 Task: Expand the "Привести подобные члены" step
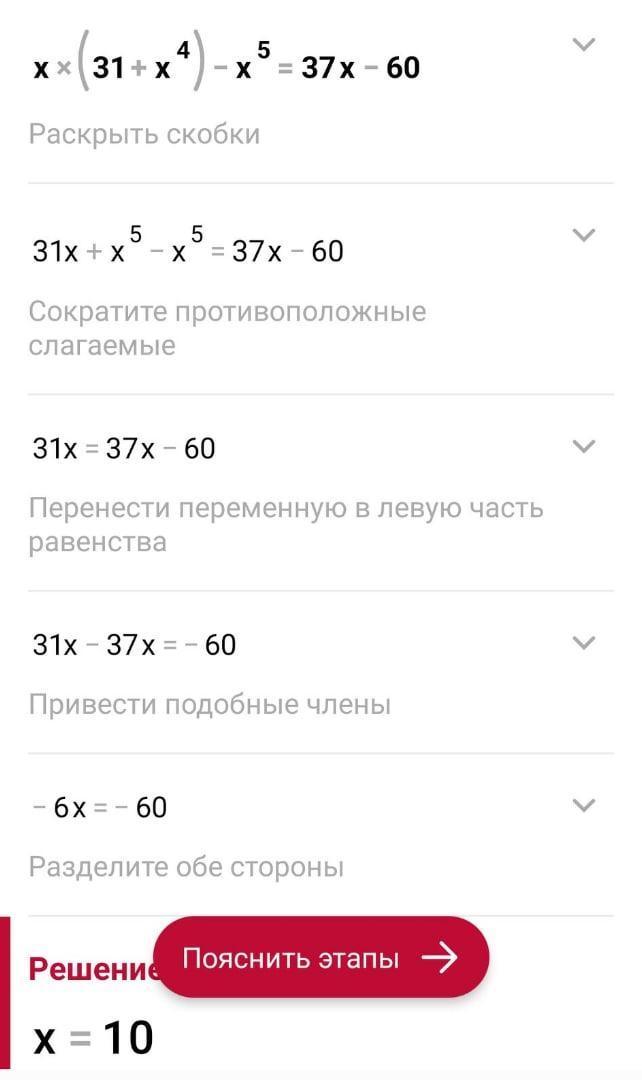click(583, 642)
